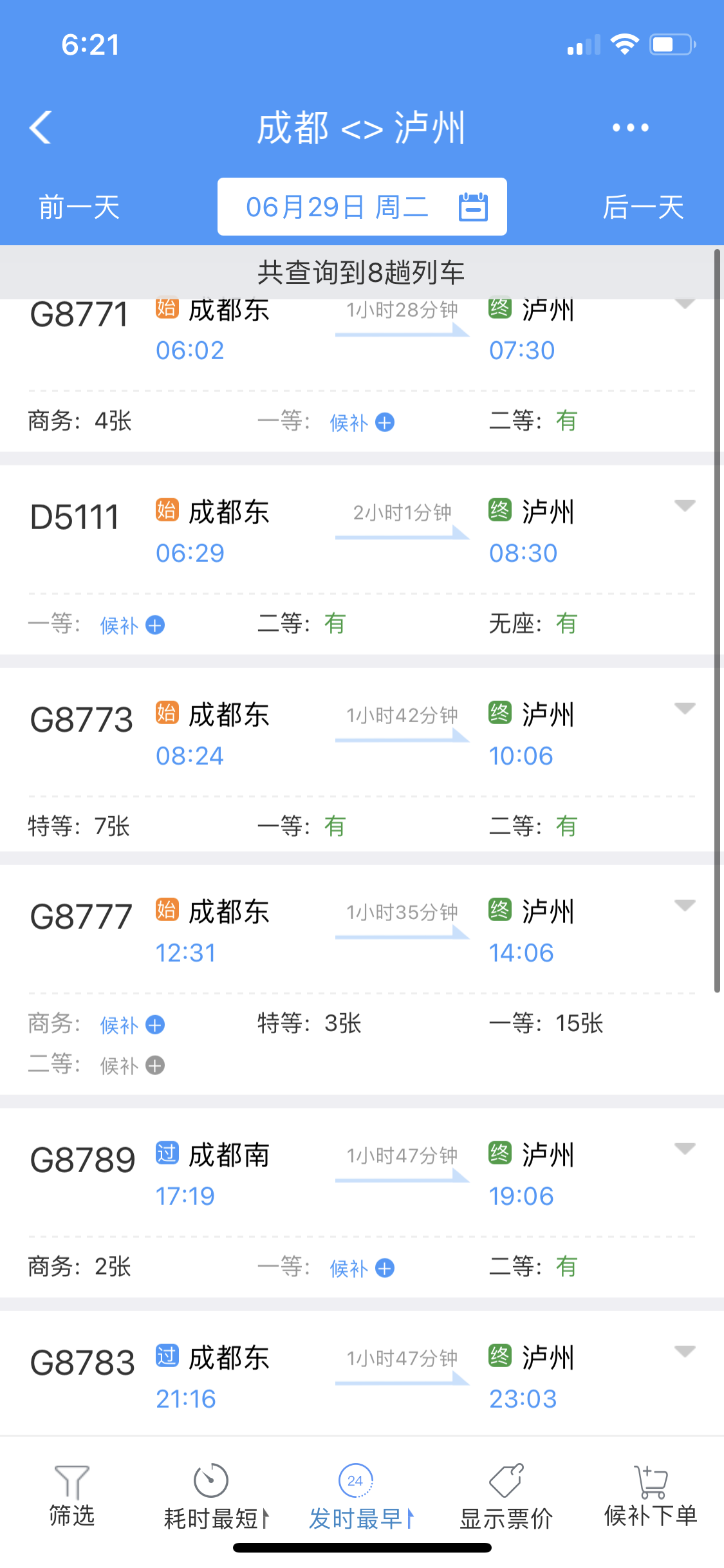Add first-class waitlist for D5111
Image resolution: width=724 pixels, height=1568 pixels.
click(x=155, y=625)
